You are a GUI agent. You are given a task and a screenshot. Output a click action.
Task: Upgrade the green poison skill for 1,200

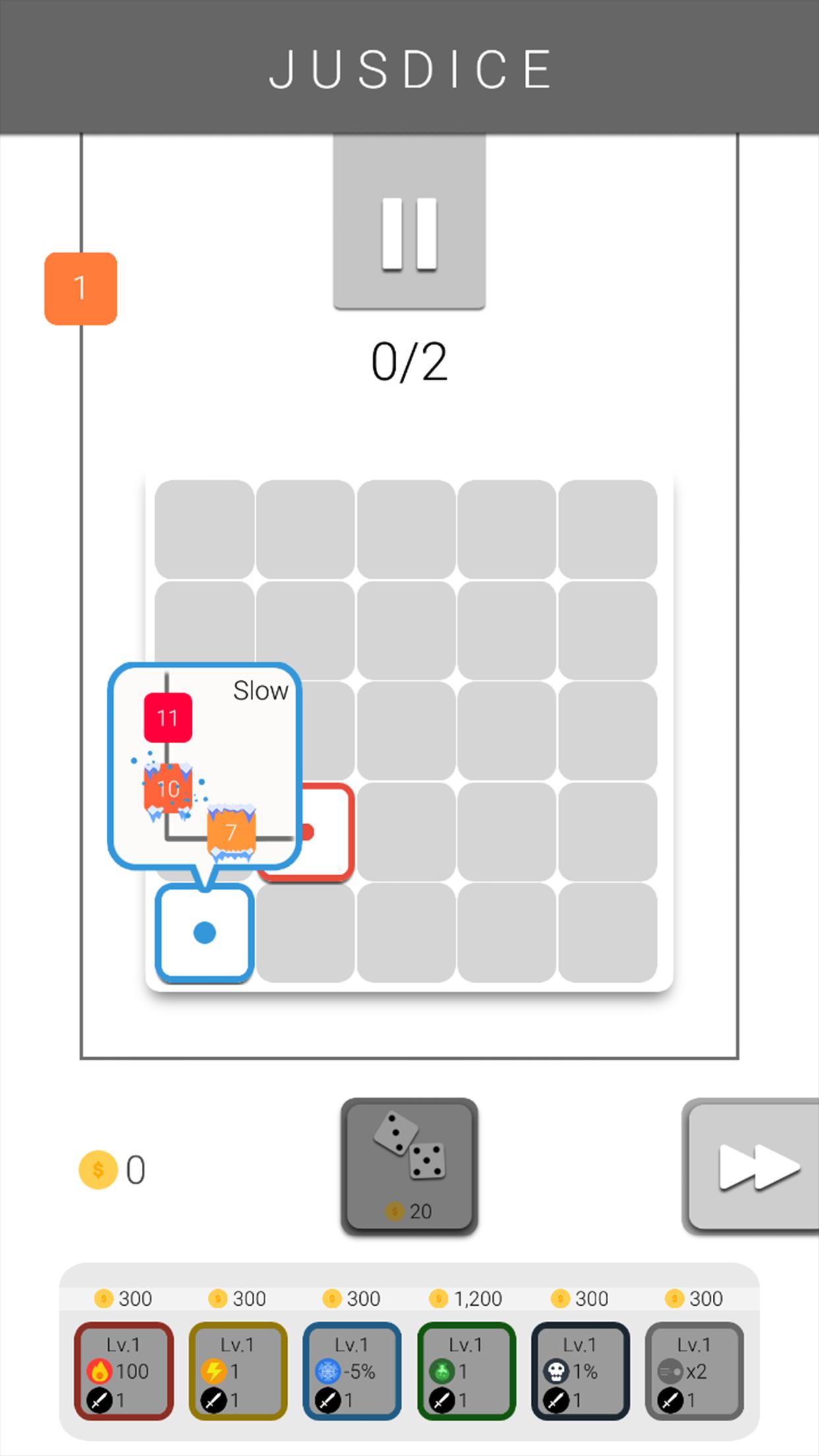(466, 1370)
